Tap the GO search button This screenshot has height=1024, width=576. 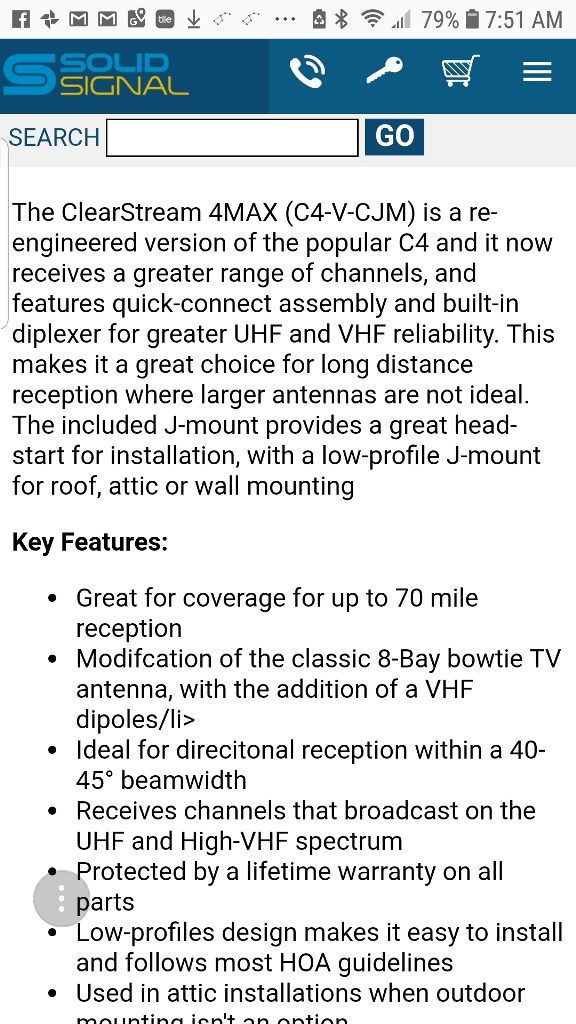(394, 136)
